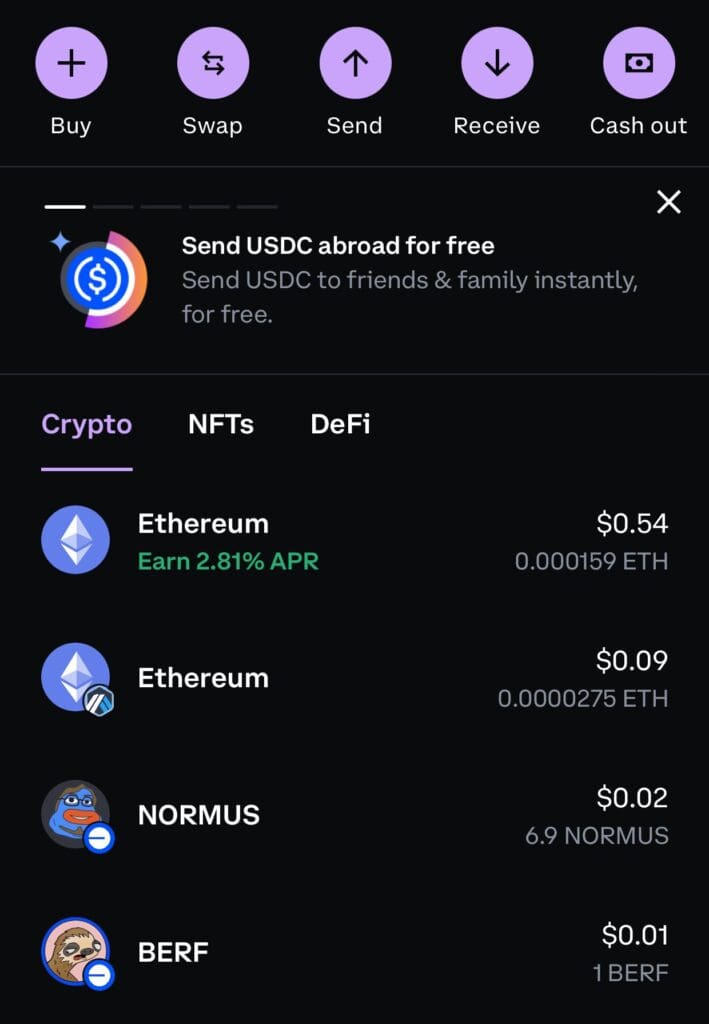
Task: Dismiss the Send USDC abroad banner
Action: 668,203
